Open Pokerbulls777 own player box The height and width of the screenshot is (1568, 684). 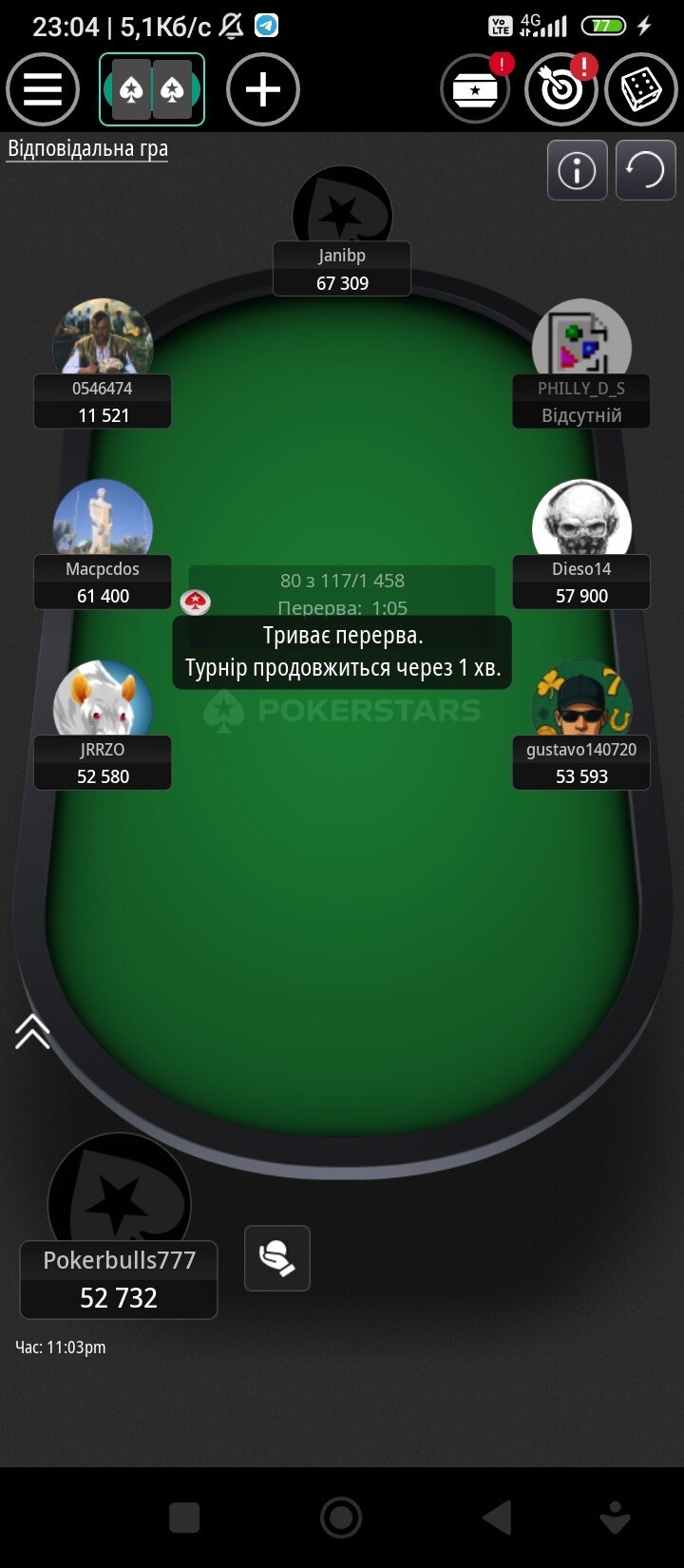pyautogui.click(x=119, y=1279)
